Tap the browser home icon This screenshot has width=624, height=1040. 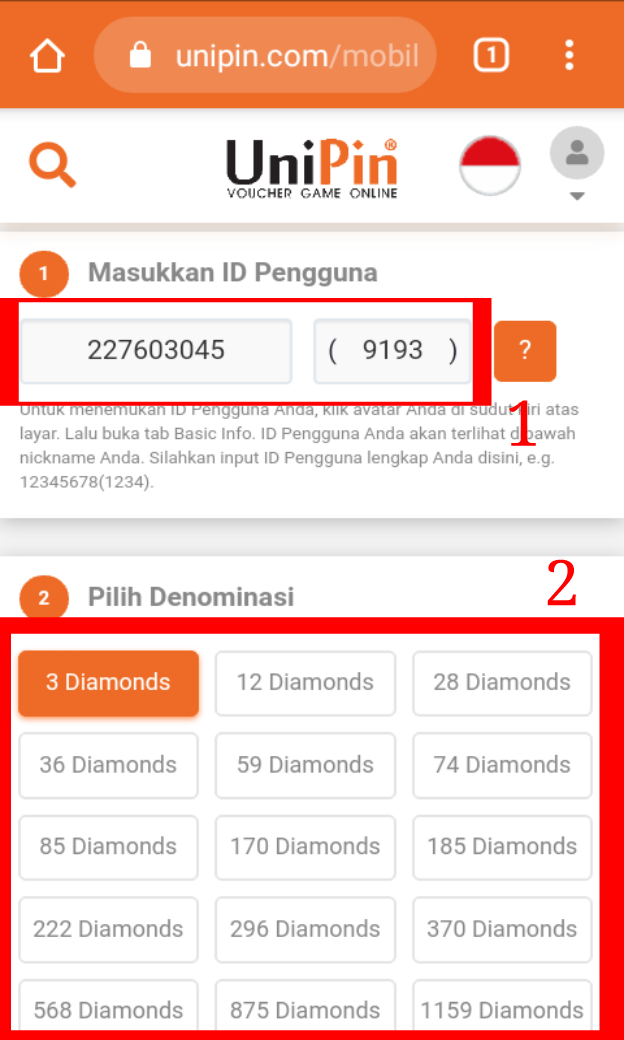(x=47, y=55)
